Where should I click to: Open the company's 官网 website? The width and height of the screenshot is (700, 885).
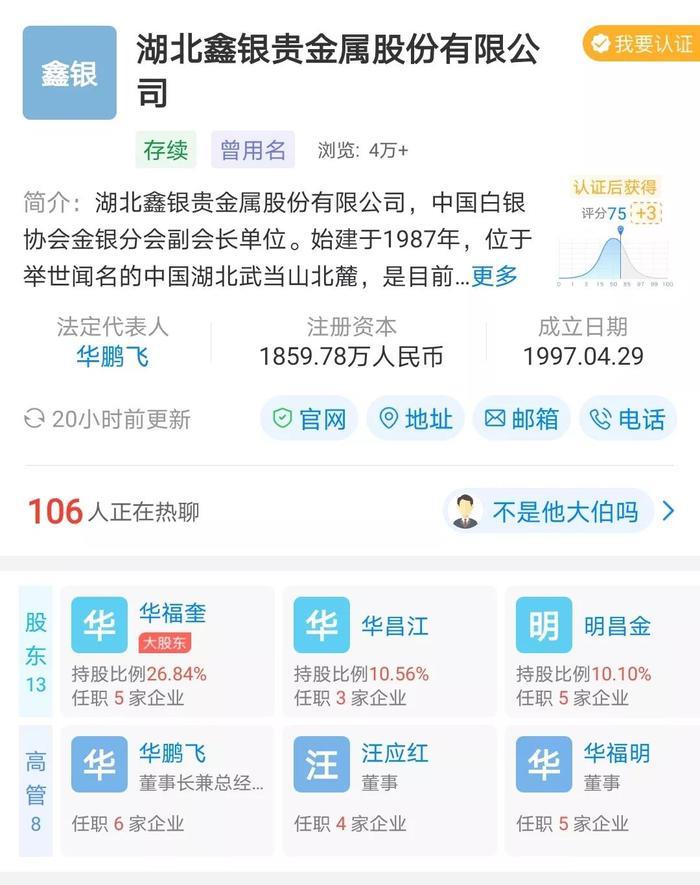click(x=309, y=419)
